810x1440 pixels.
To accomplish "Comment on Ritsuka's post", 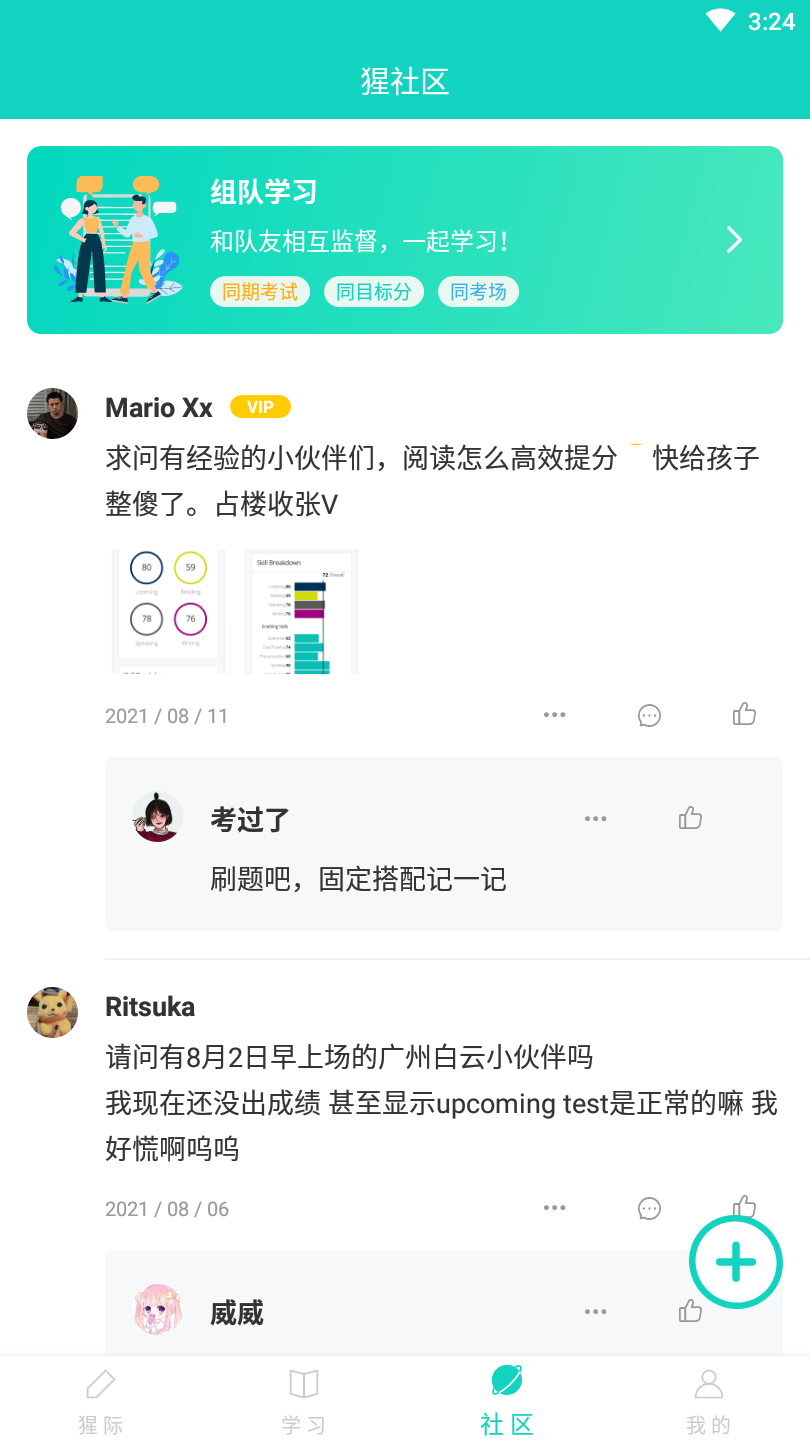I will pyautogui.click(x=649, y=1208).
